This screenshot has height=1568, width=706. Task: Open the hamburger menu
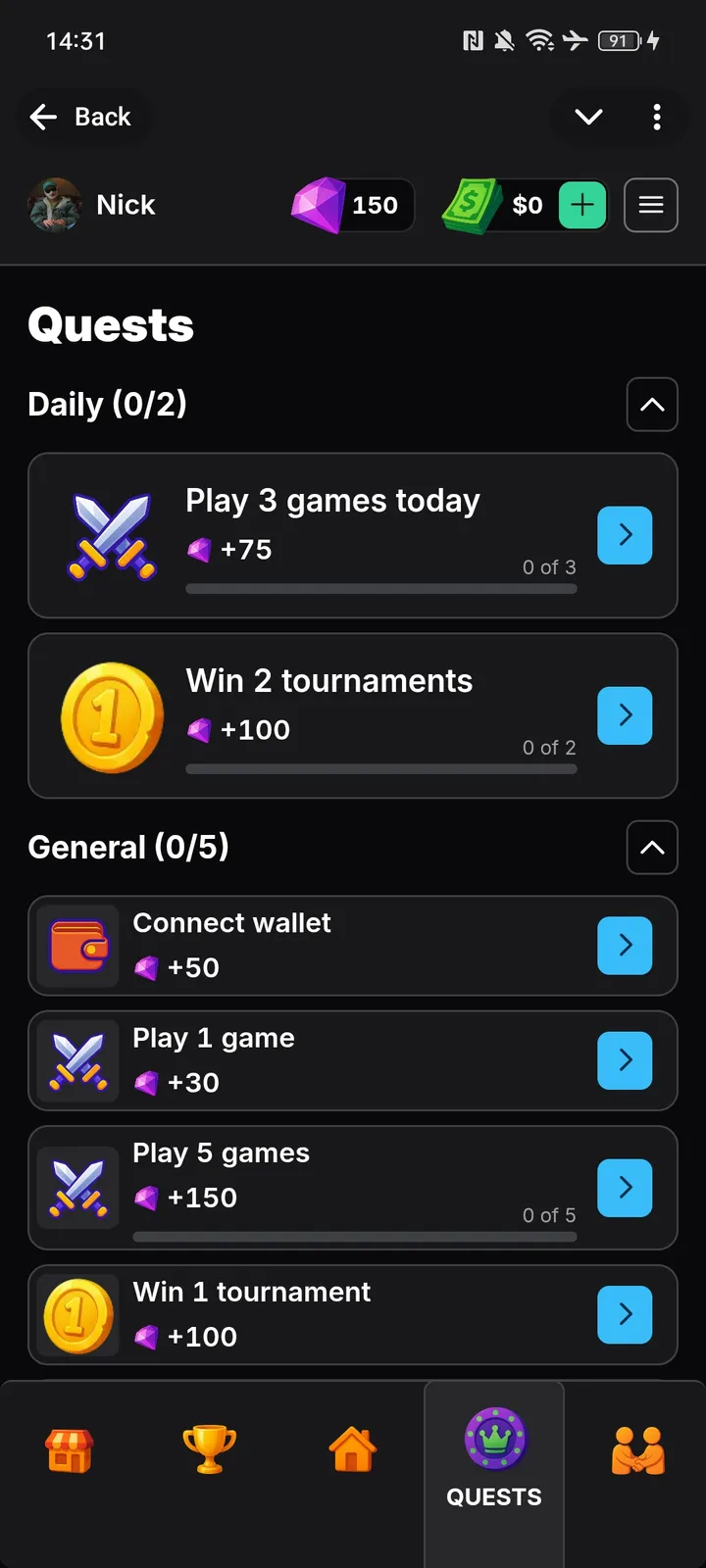point(651,205)
